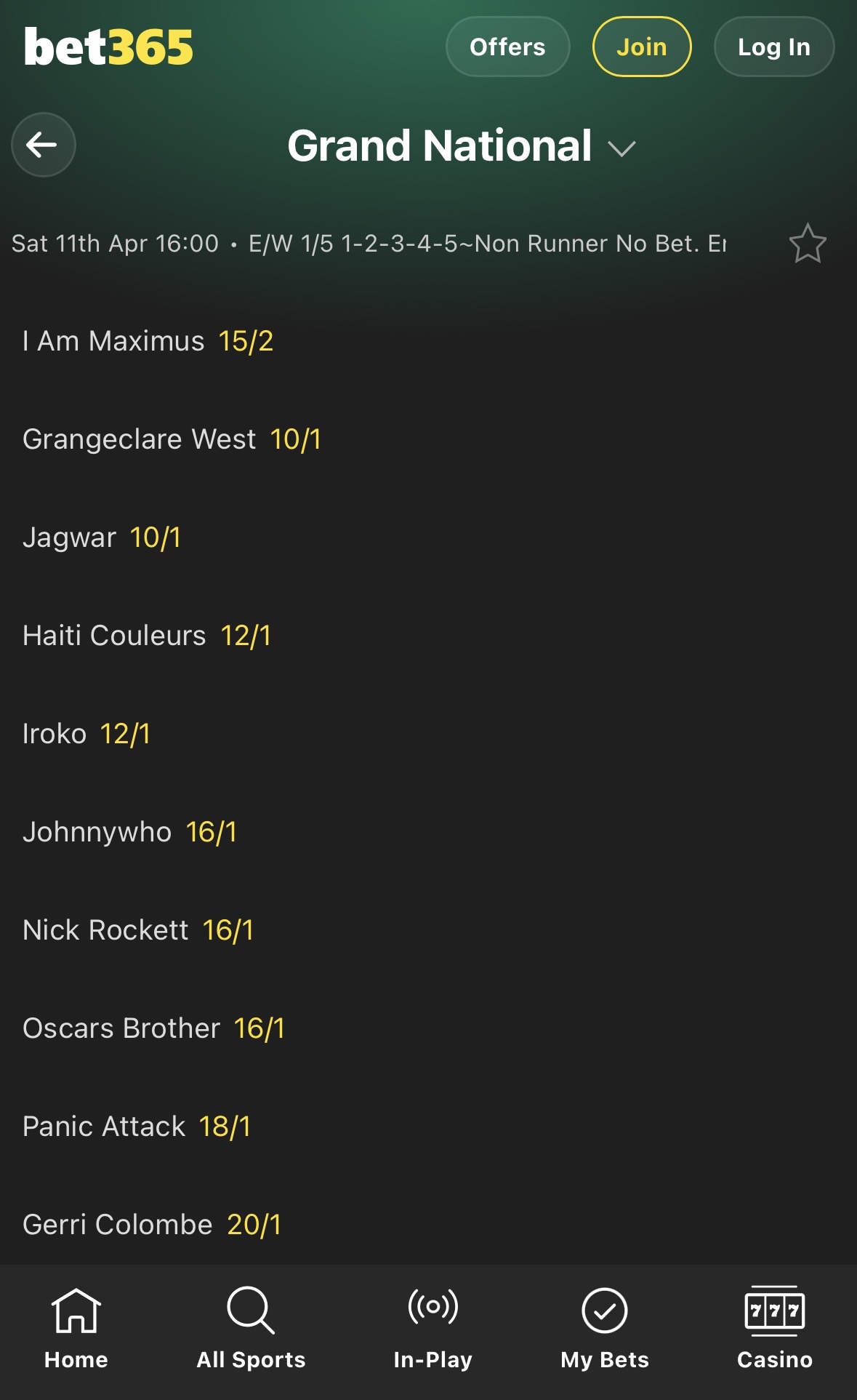Click Log In
This screenshot has width=857, height=1400.
pyautogui.click(x=773, y=47)
